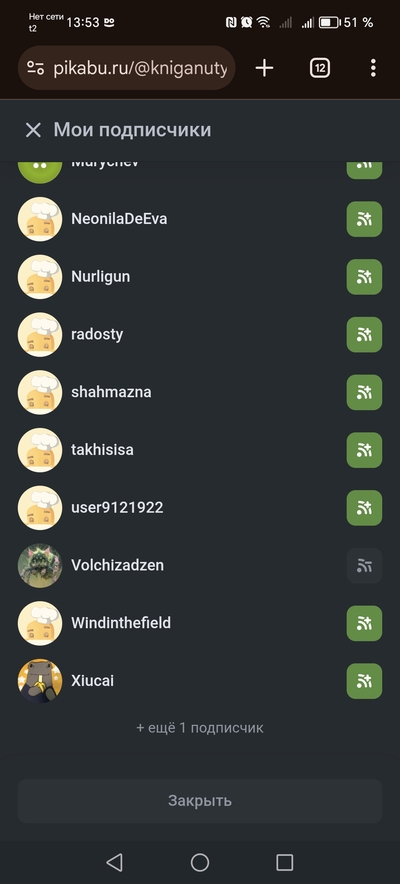400x884 pixels.
Task: Subscribe to NeonilaDeEva
Action: coord(364,219)
